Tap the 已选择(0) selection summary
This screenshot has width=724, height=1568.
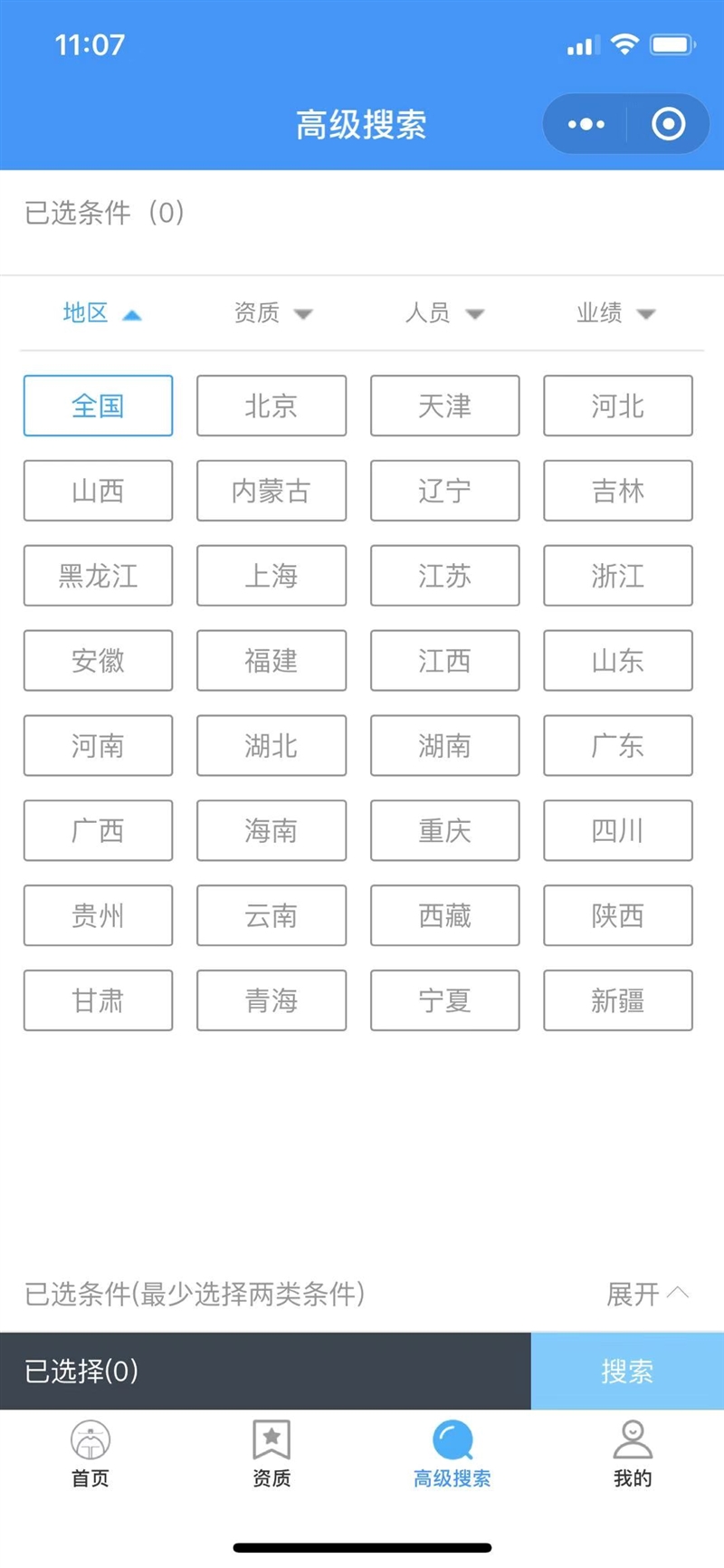[81, 1371]
